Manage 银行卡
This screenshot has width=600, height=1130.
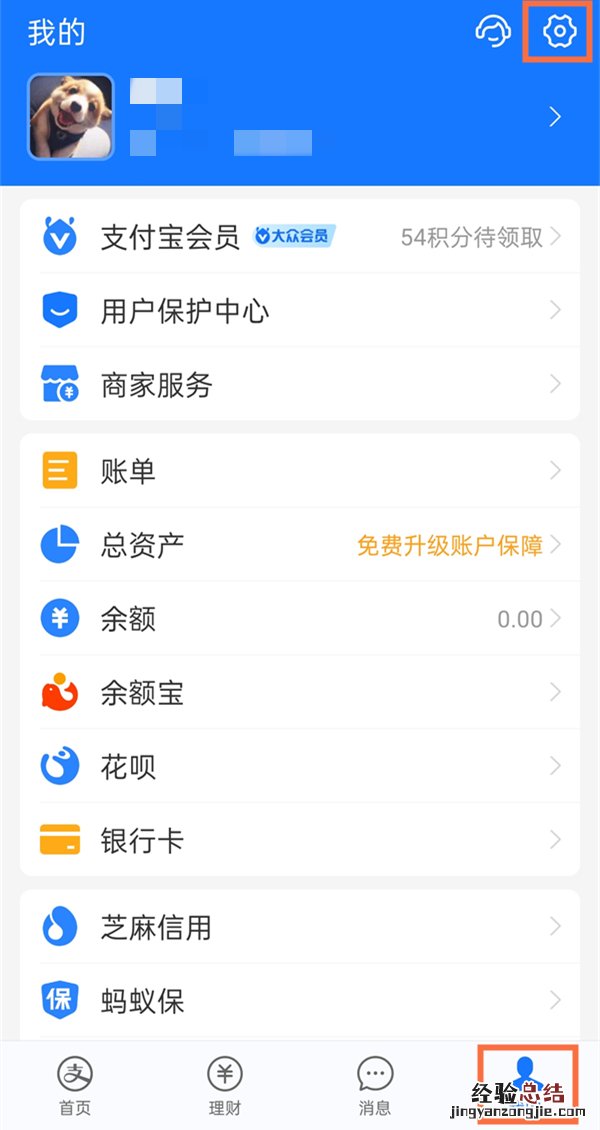[x=300, y=841]
